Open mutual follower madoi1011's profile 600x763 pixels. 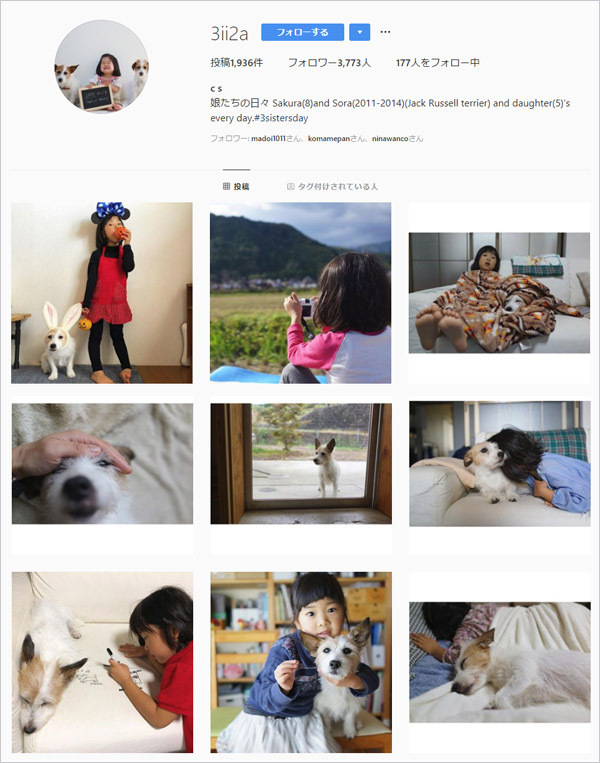[x=267, y=138]
